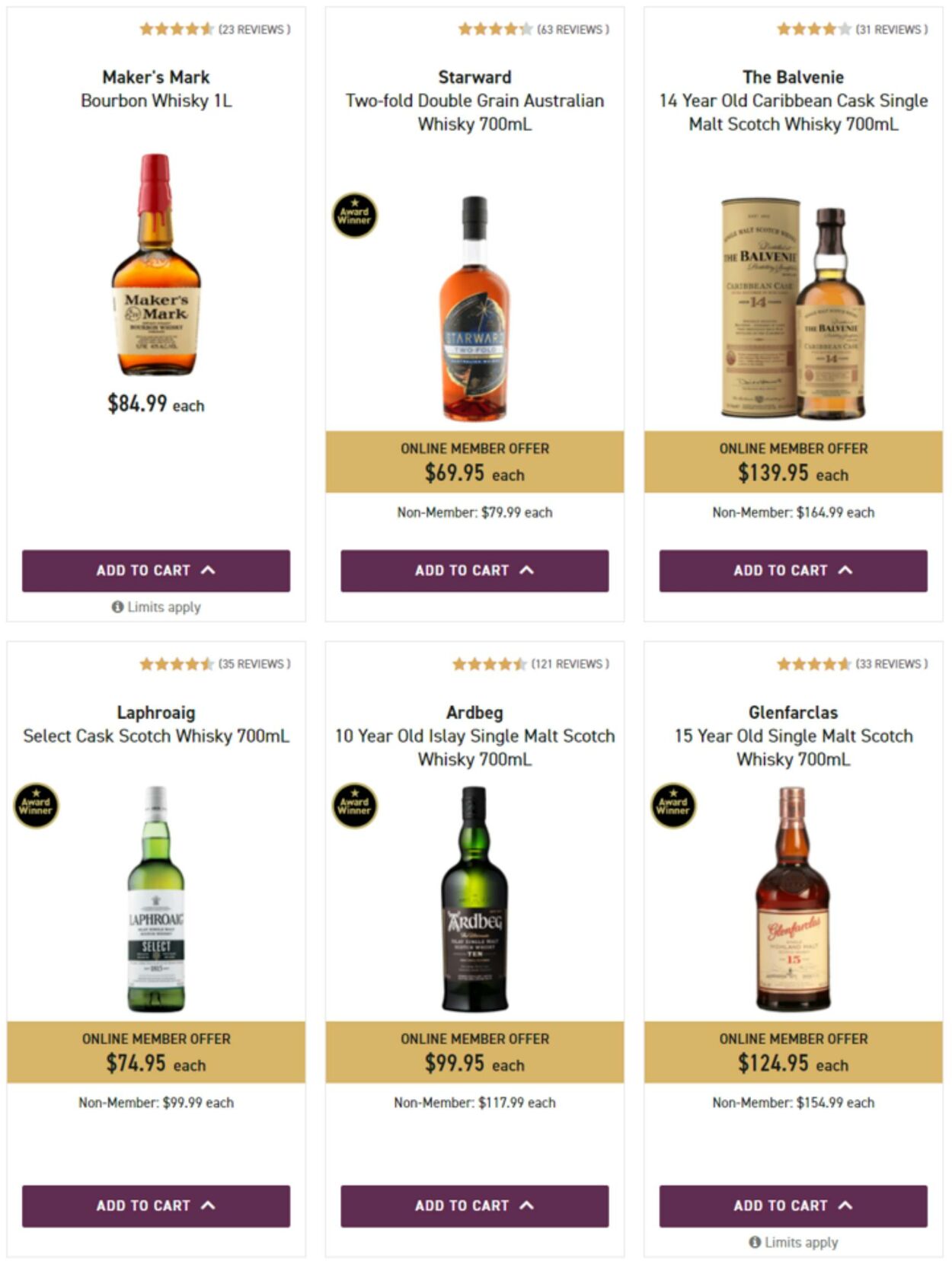See the 35 reviews for Laphroaig
The height and width of the screenshot is (1271, 952).
(254, 664)
